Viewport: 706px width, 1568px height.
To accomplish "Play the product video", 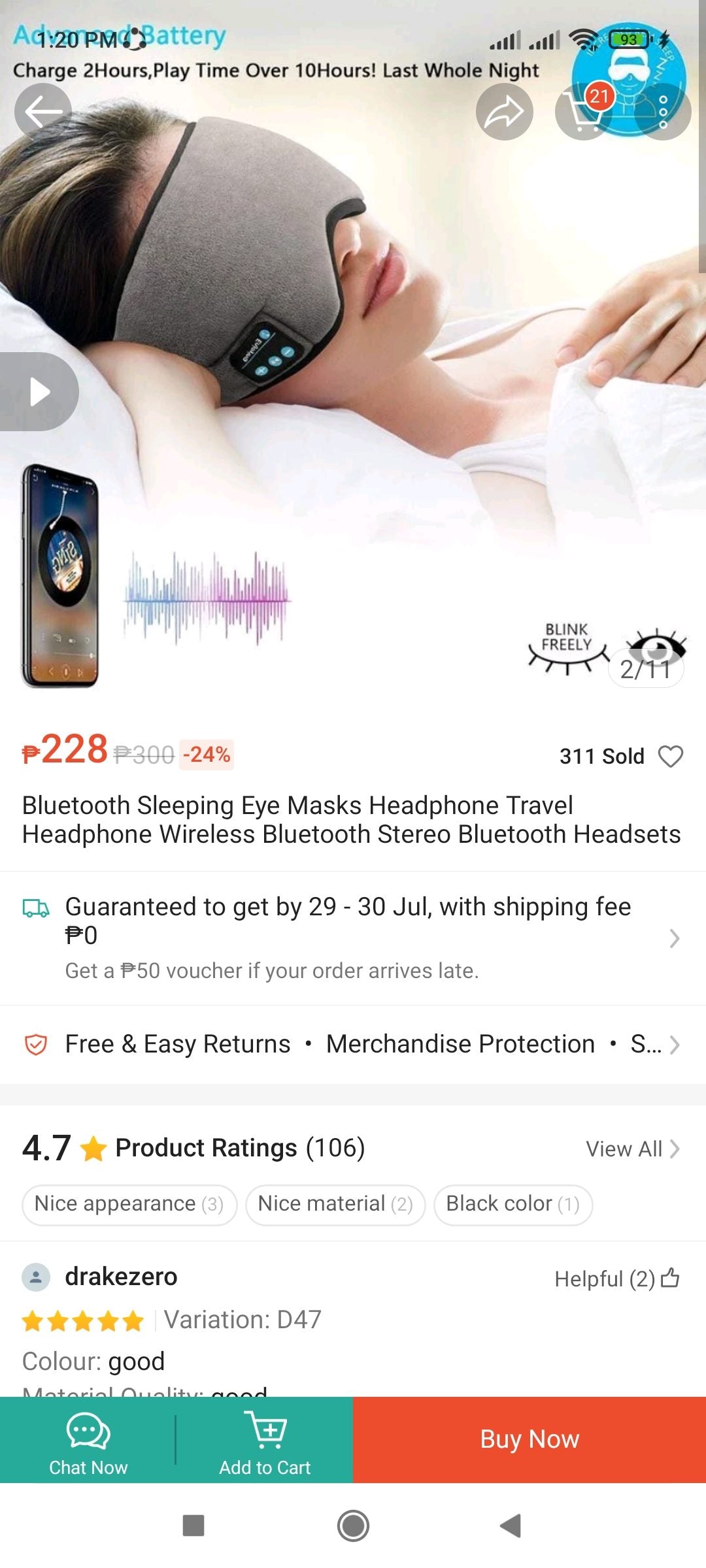I will (39, 392).
